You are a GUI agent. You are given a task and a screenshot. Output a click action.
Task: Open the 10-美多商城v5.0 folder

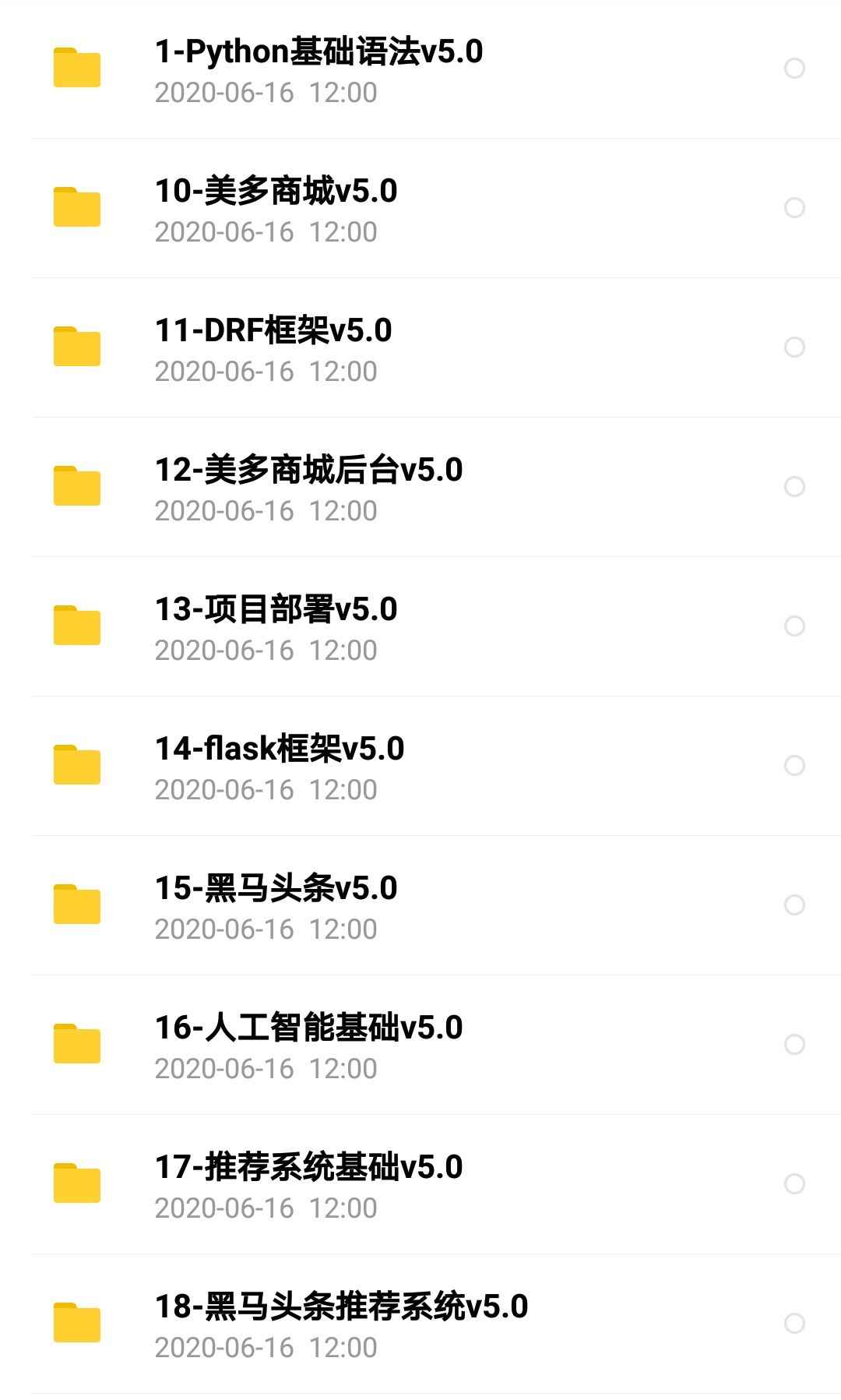coord(276,192)
